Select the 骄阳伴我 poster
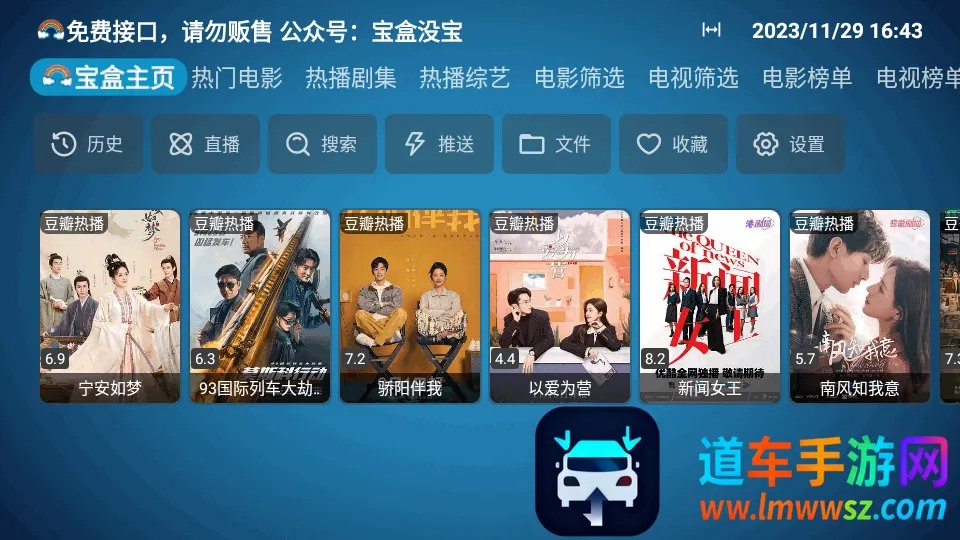Image resolution: width=960 pixels, height=540 pixels. (x=410, y=305)
